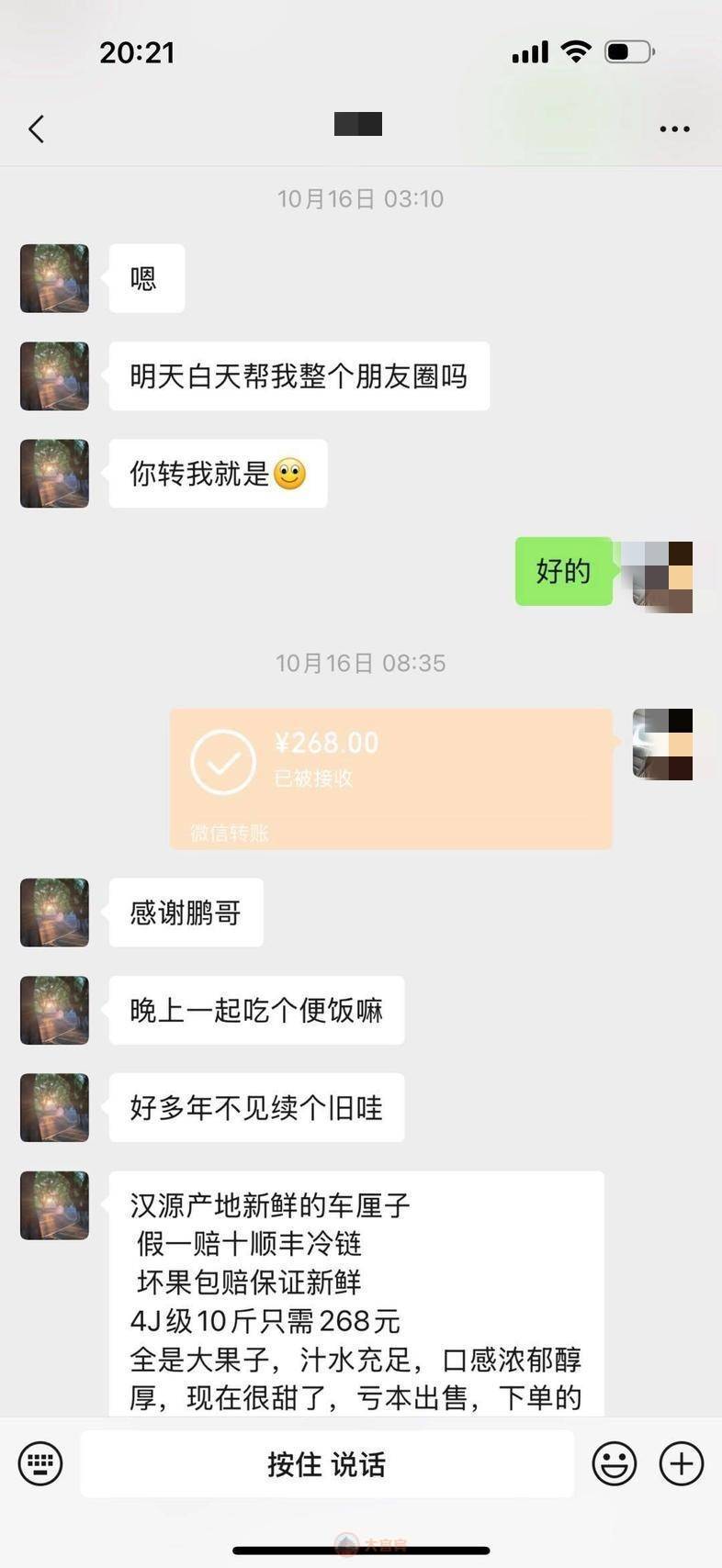This screenshot has height=1568, width=722.
Task: Tap the 按住 说话 voice button
Action: [326, 1463]
